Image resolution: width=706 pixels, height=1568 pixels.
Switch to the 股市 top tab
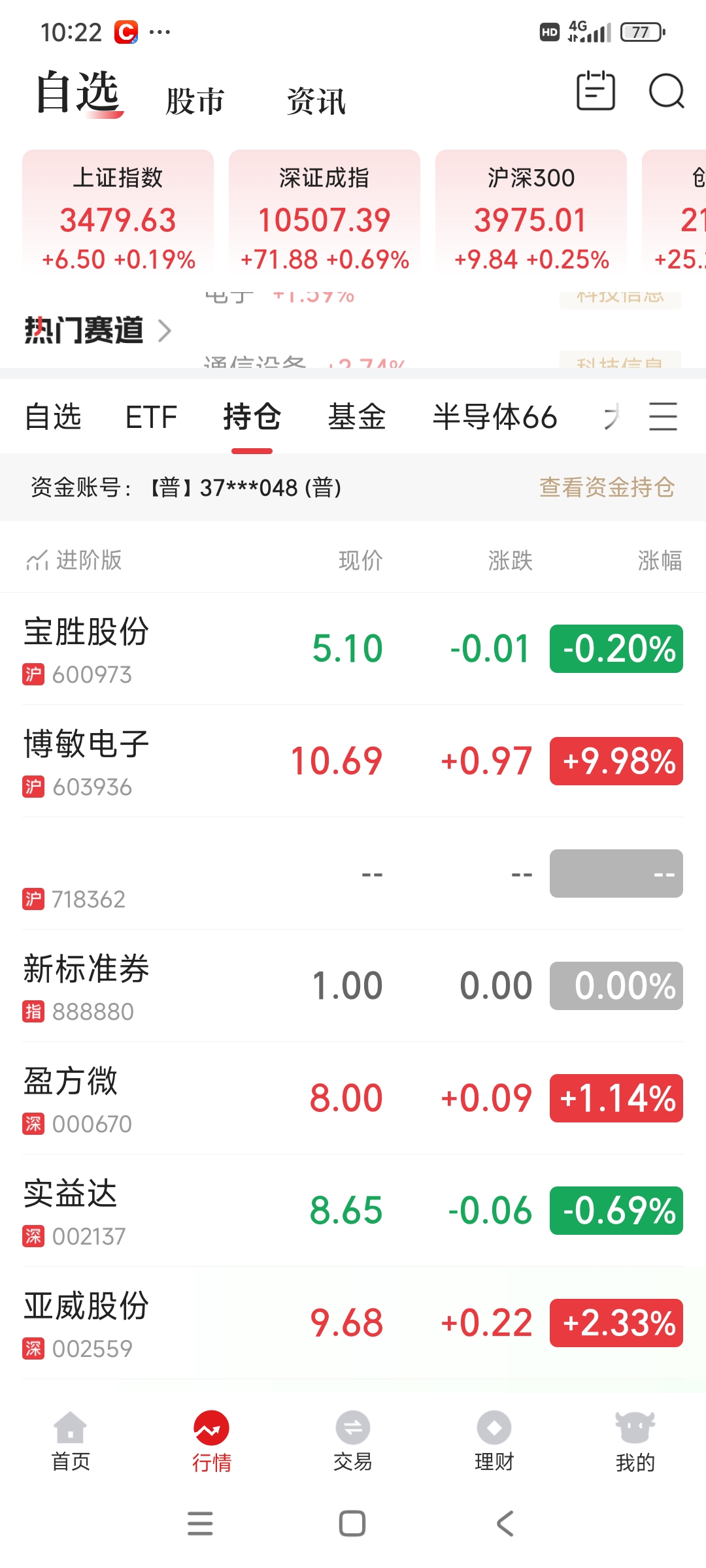(x=195, y=102)
